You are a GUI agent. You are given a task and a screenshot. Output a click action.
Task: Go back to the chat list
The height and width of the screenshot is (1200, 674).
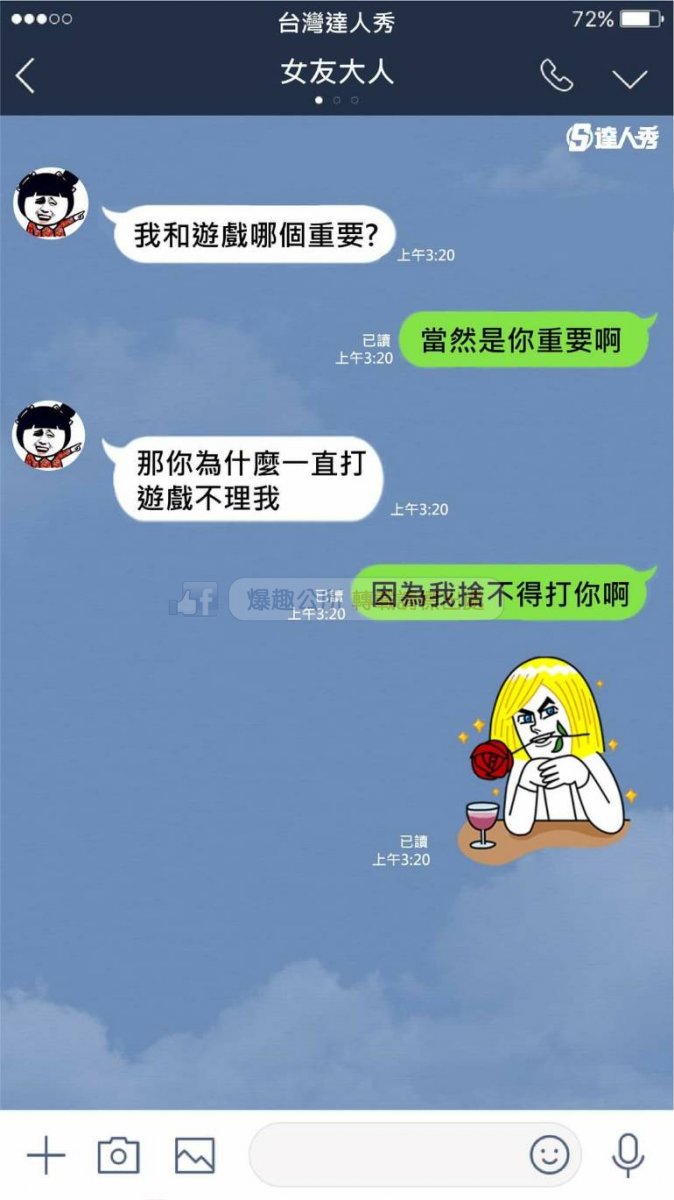pyautogui.click(x=26, y=76)
